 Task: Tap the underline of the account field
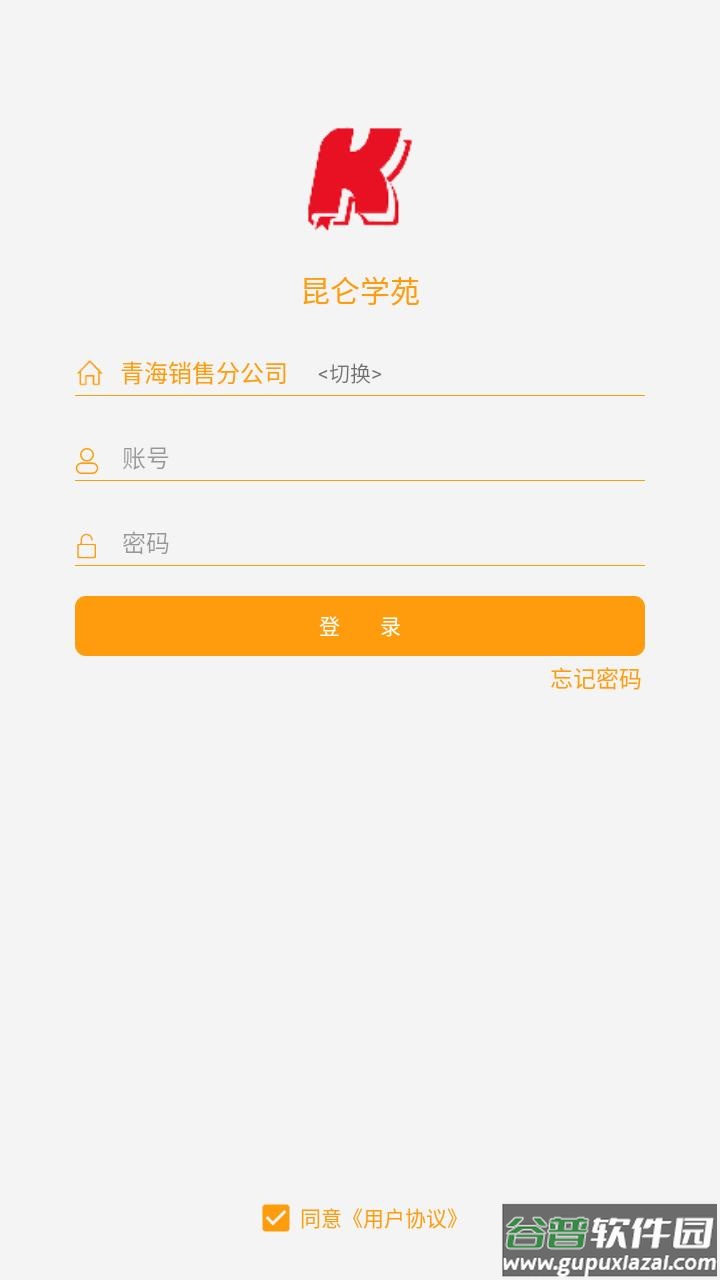click(358, 484)
